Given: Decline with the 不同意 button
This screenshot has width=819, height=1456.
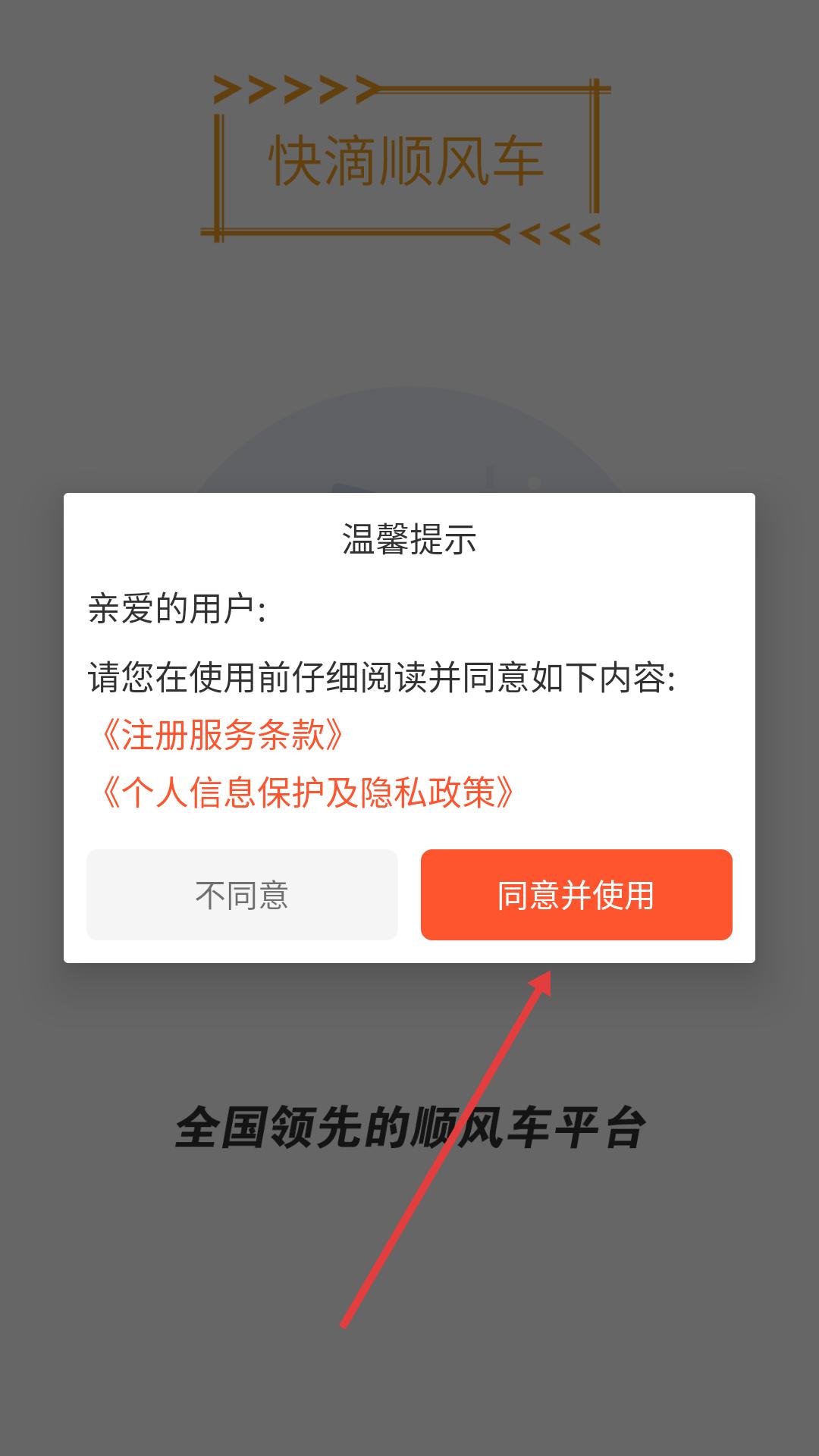Looking at the screenshot, I should 242,895.
